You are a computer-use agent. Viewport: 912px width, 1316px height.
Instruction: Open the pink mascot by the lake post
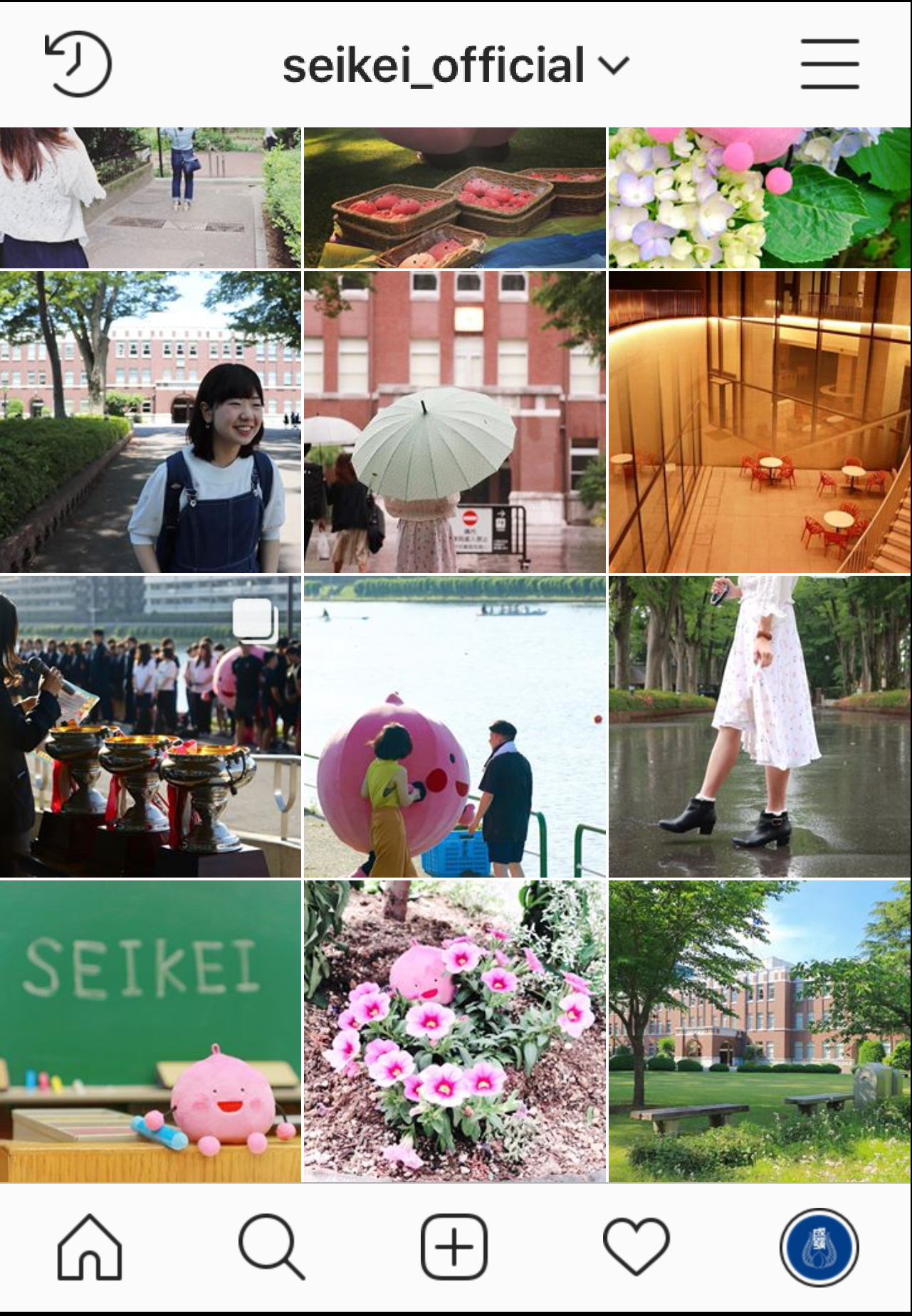(x=454, y=726)
